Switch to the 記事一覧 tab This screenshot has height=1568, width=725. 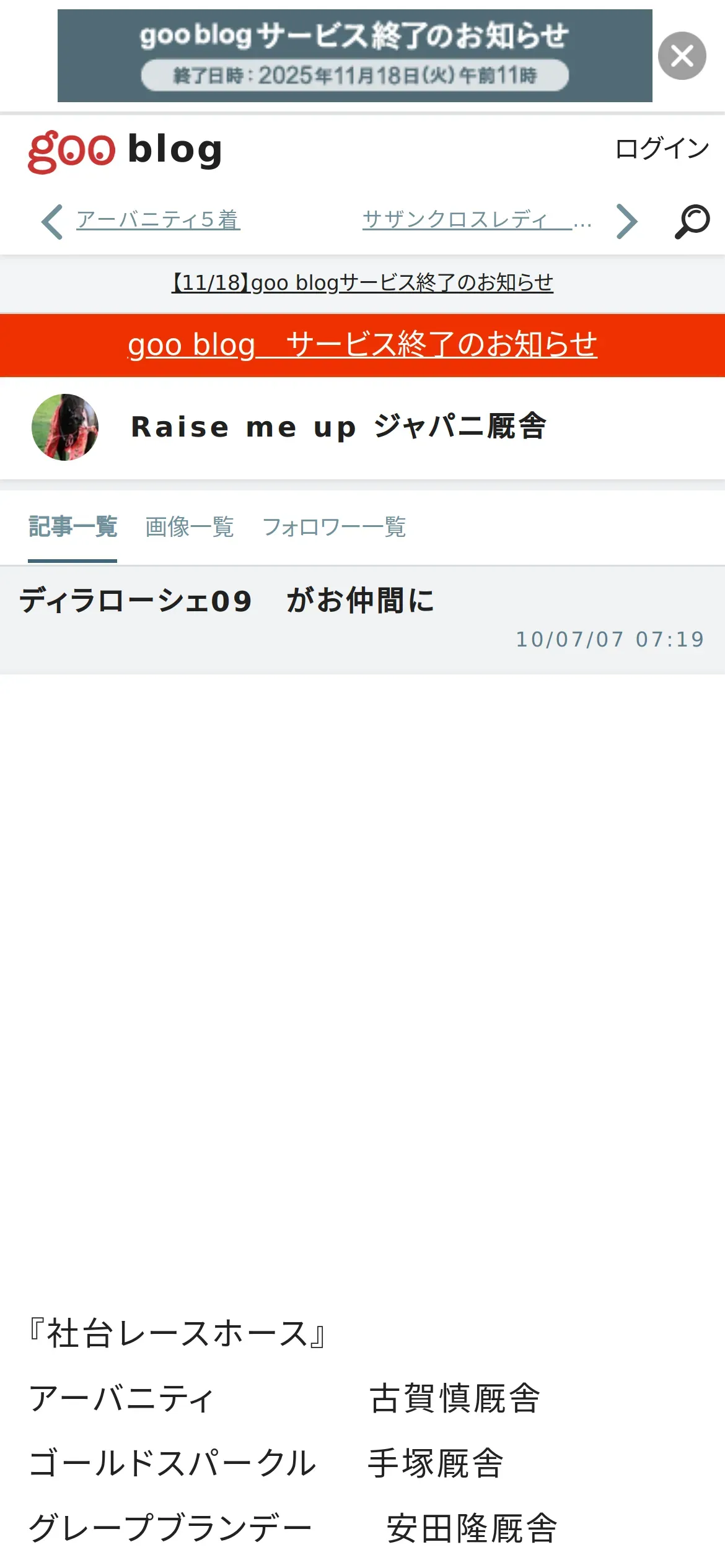click(72, 527)
